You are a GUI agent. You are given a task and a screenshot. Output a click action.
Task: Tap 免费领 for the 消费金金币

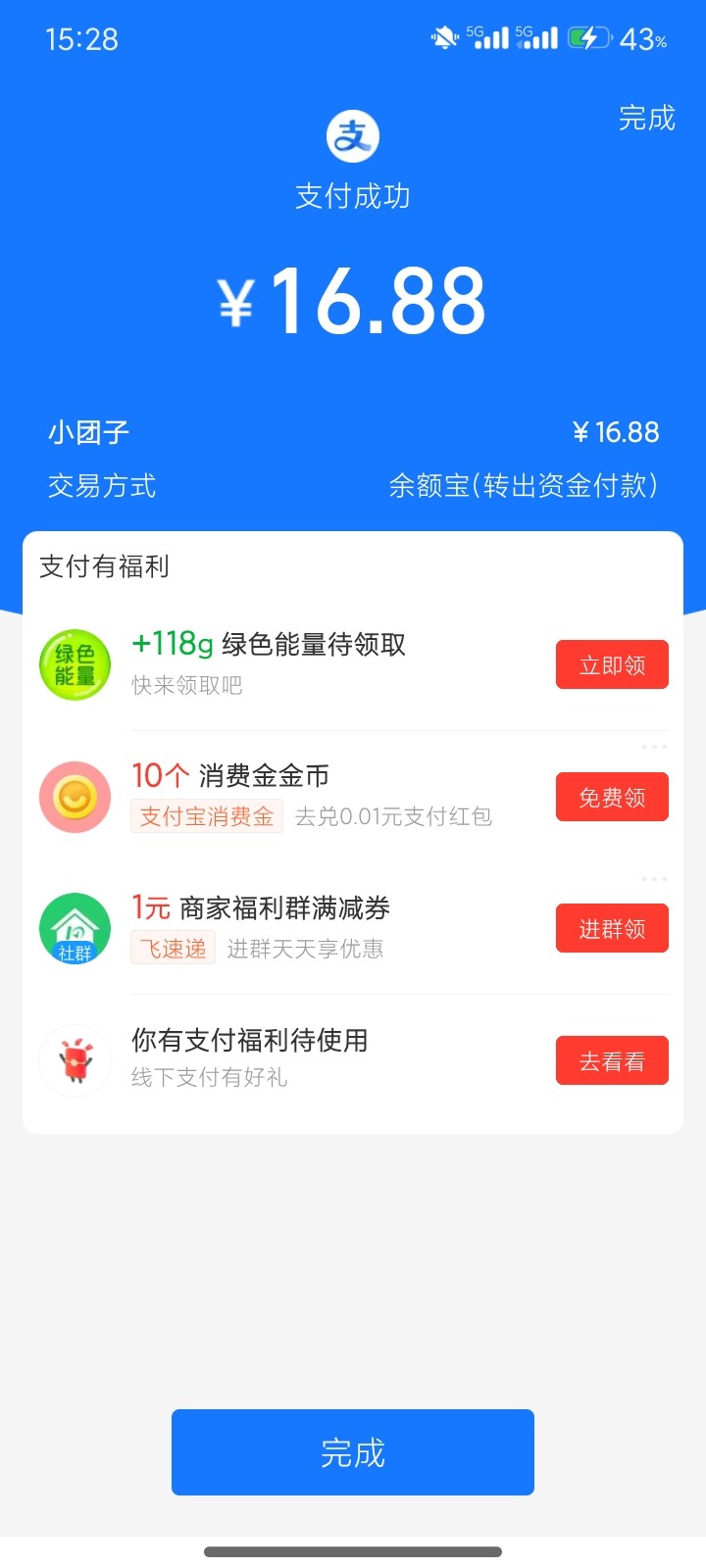tap(612, 798)
